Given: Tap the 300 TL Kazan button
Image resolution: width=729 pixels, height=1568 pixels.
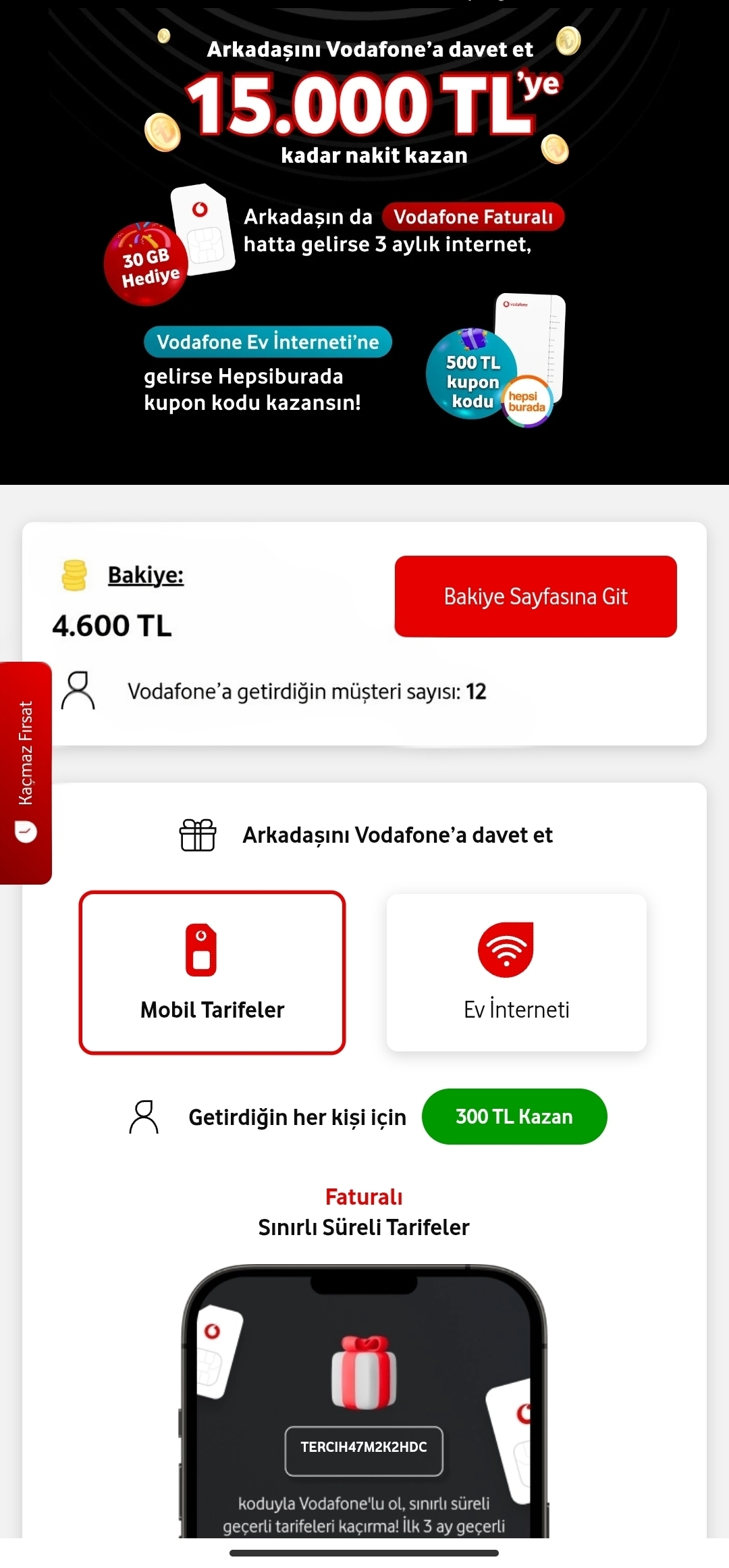Looking at the screenshot, I should pos(514,1117).
